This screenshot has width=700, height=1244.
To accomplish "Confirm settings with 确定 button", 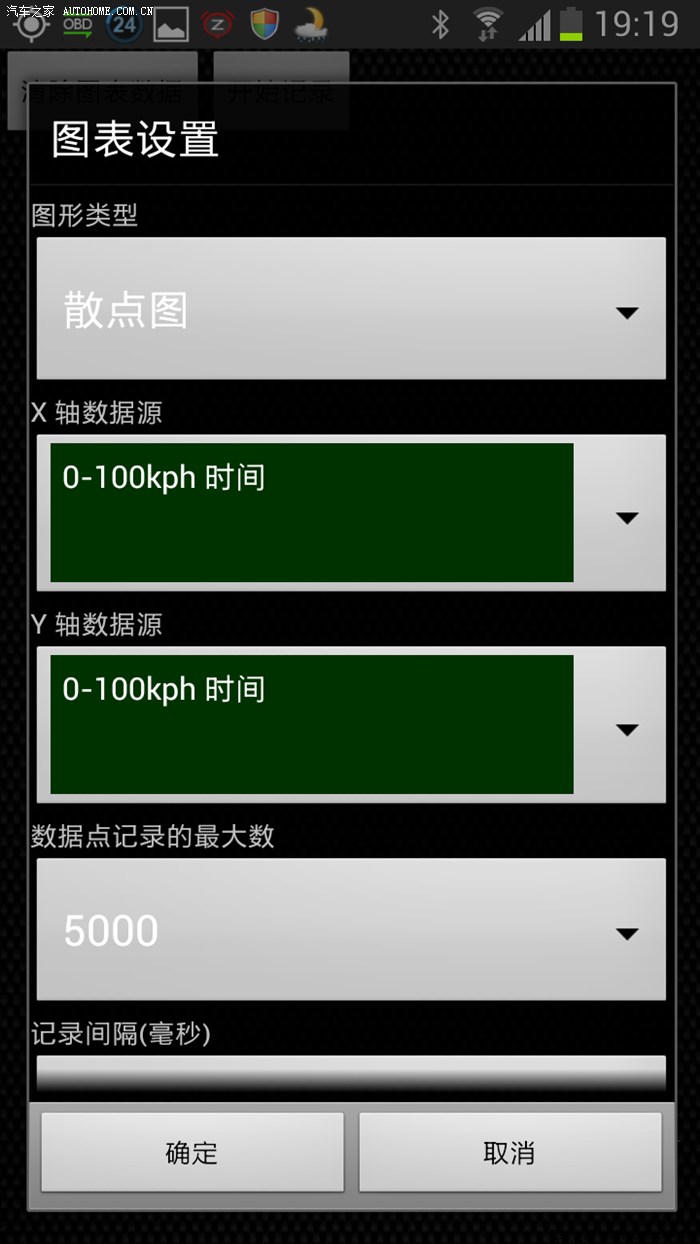I will click(192, 1152).
